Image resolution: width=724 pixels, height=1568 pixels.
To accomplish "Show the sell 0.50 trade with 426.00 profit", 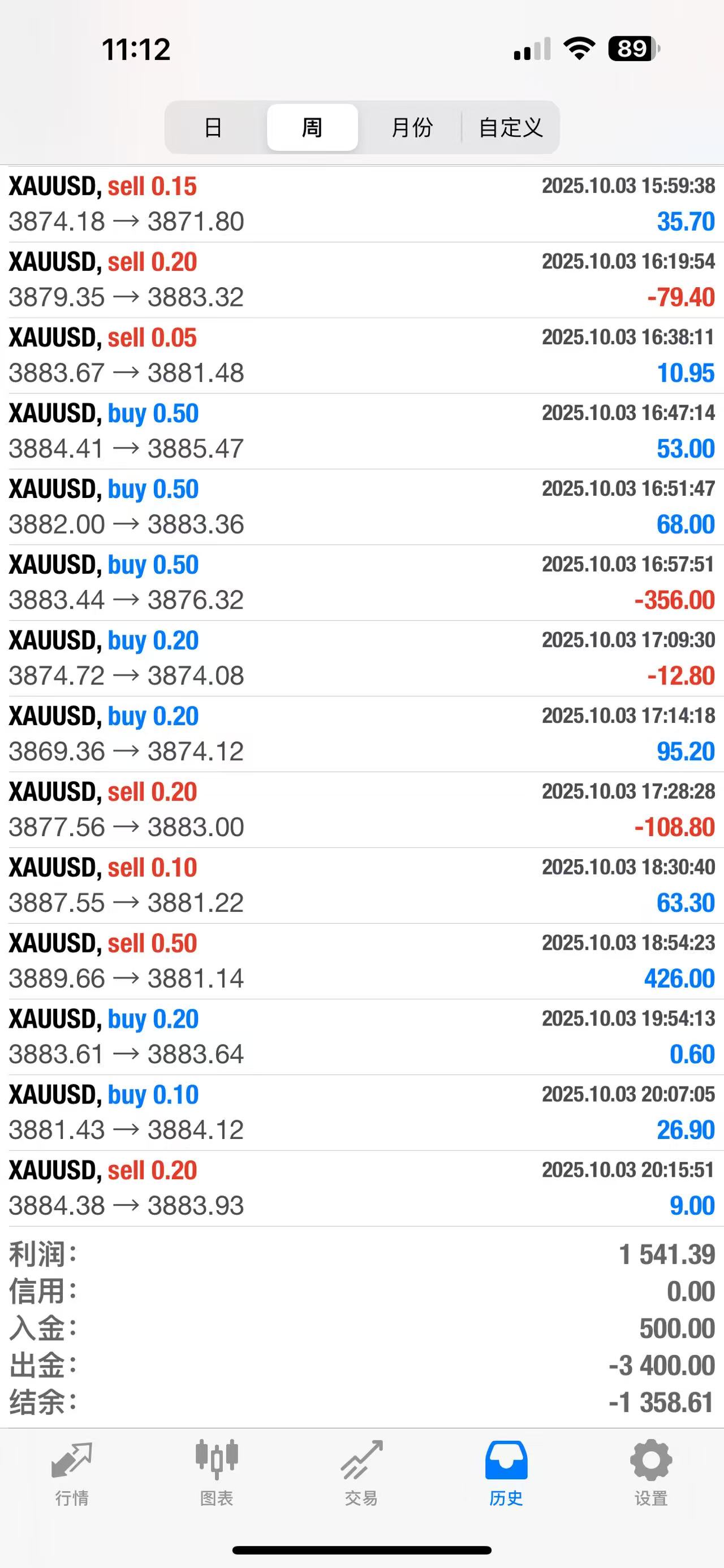I will [361, 961].
